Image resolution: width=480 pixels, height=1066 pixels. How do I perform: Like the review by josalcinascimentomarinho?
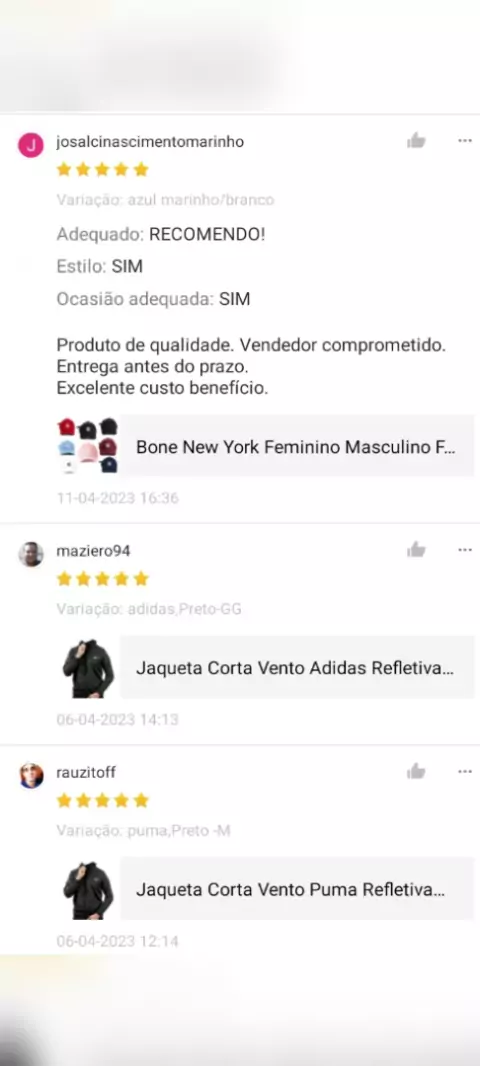pos(416,141)
